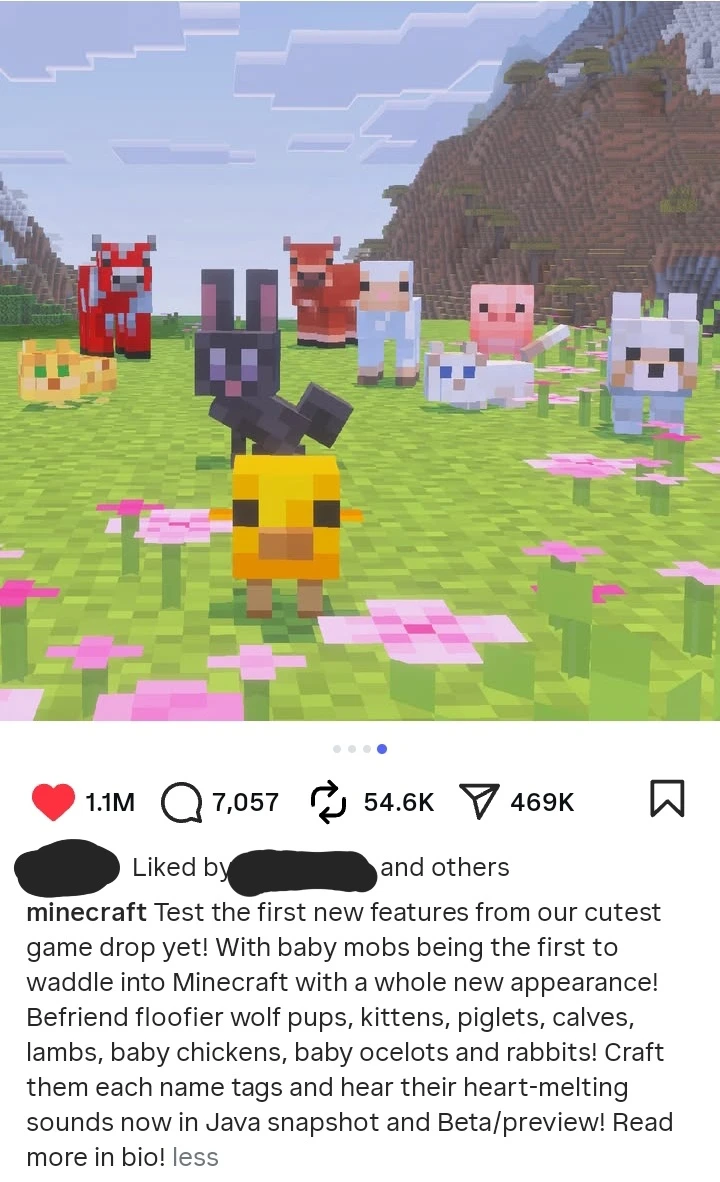Save the post with the bookmark icon
The height and width of the screenshot is (1182, 720).
click(666, 799)
